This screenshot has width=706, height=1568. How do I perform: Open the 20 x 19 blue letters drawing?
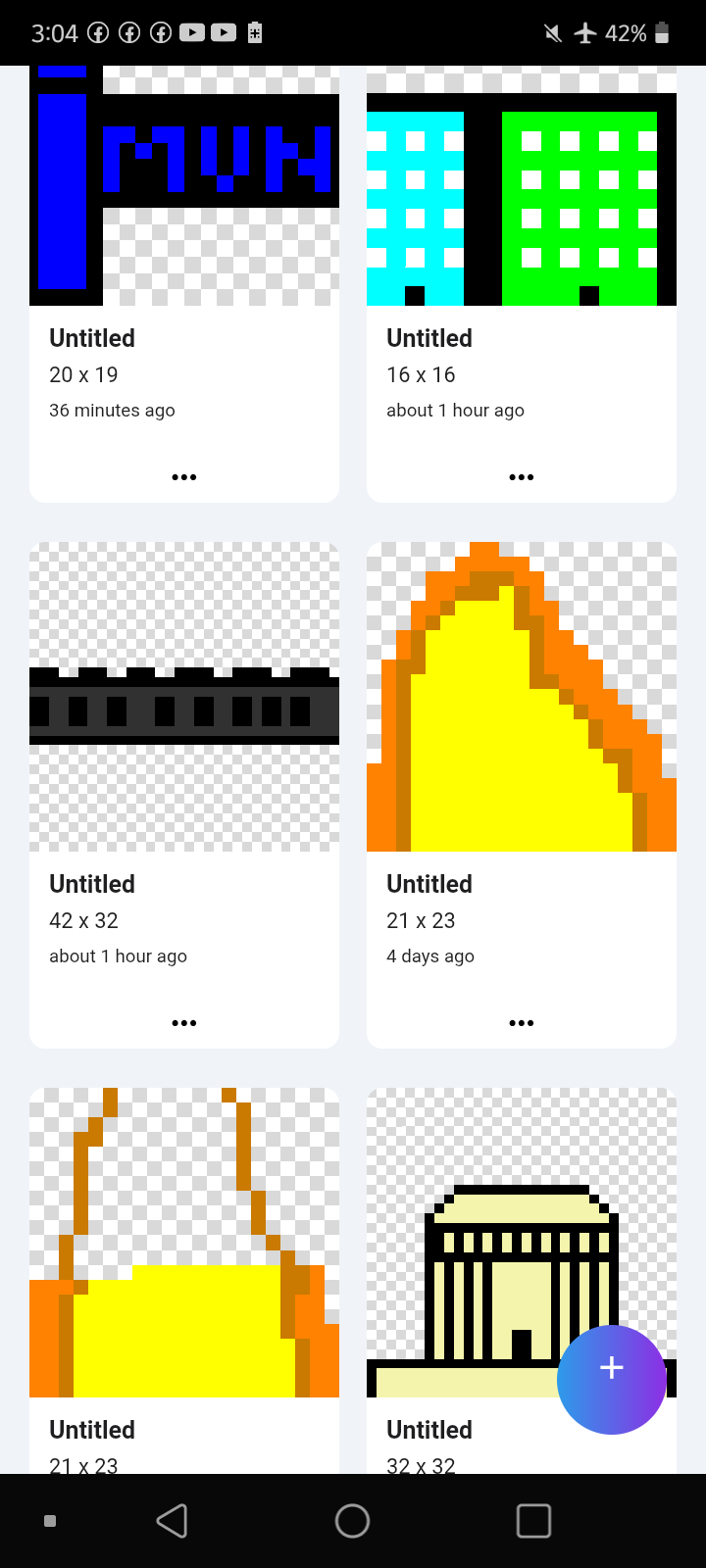tap(184, 186)
